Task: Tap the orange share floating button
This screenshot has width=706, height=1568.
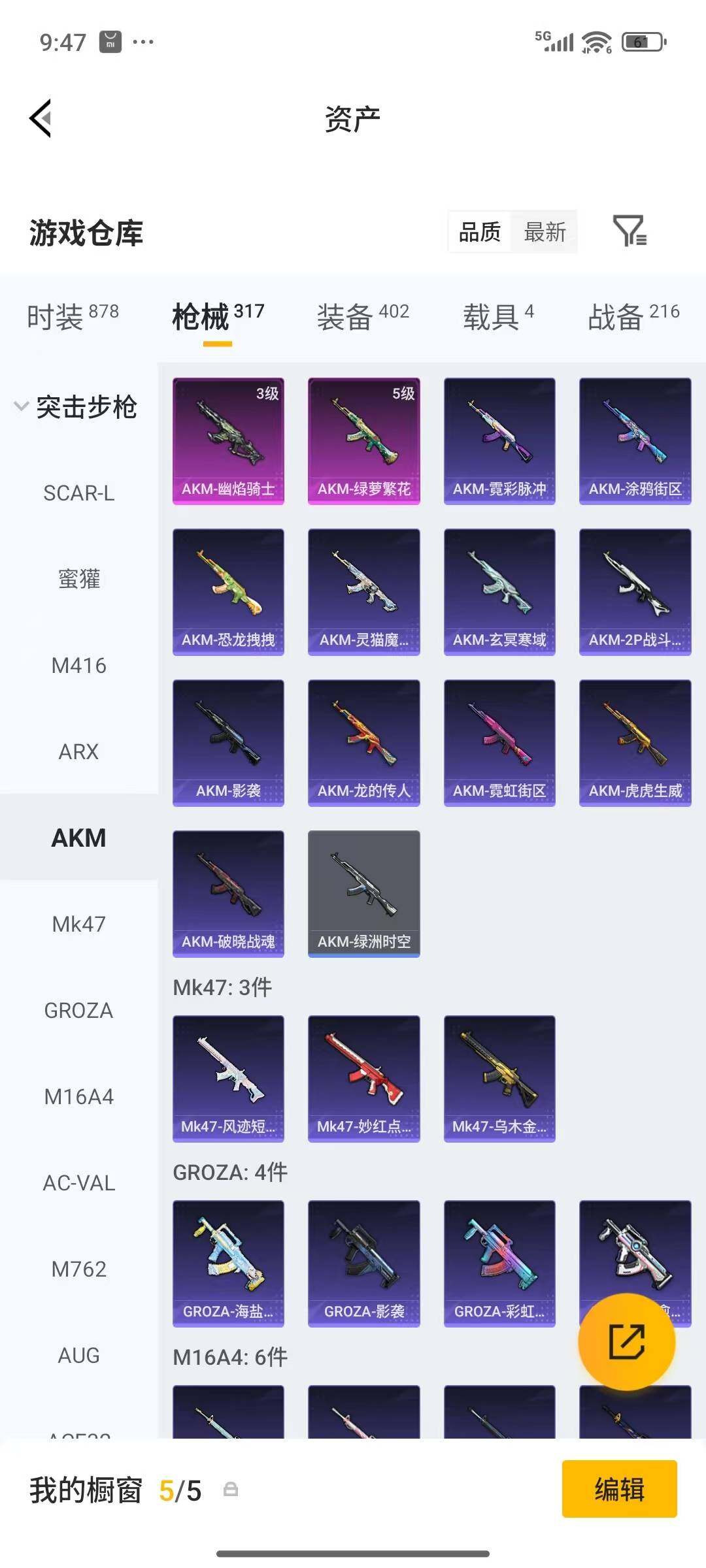Action: [626, 1341]
